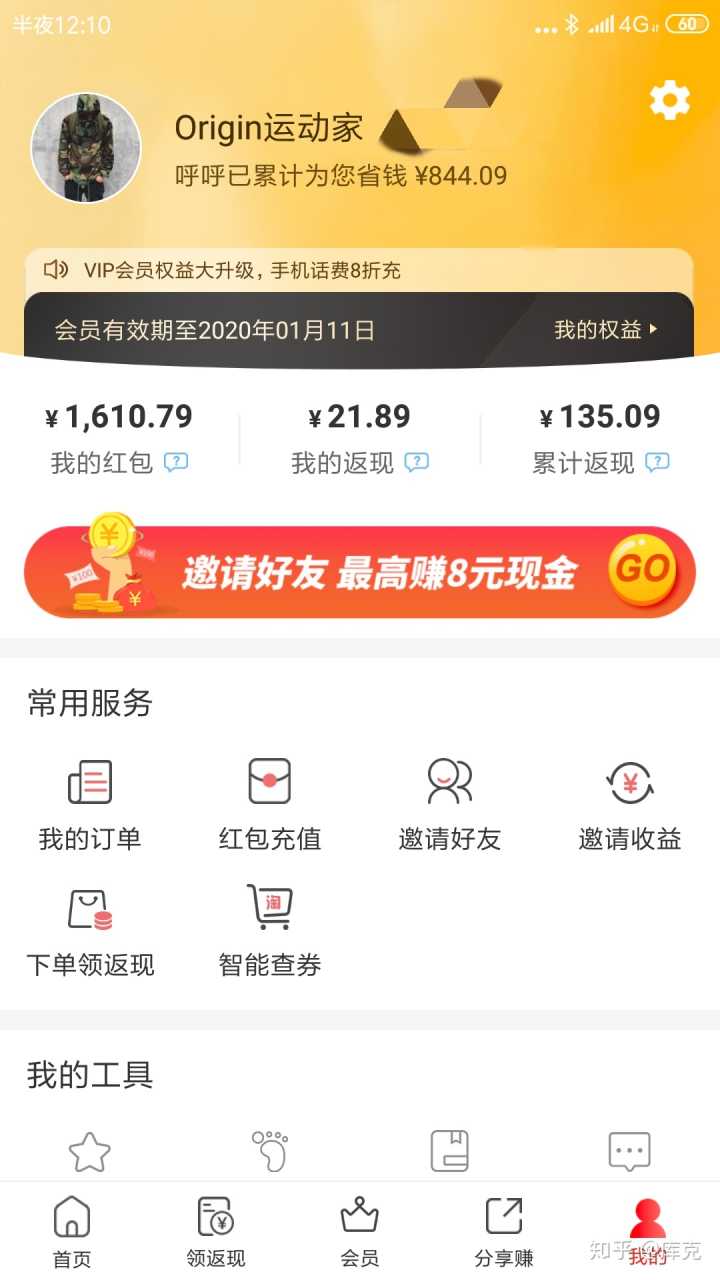Launch 智能查券
Viewport: 720px width, 1280px height.
pyautogui.click(x=270, y=932)
